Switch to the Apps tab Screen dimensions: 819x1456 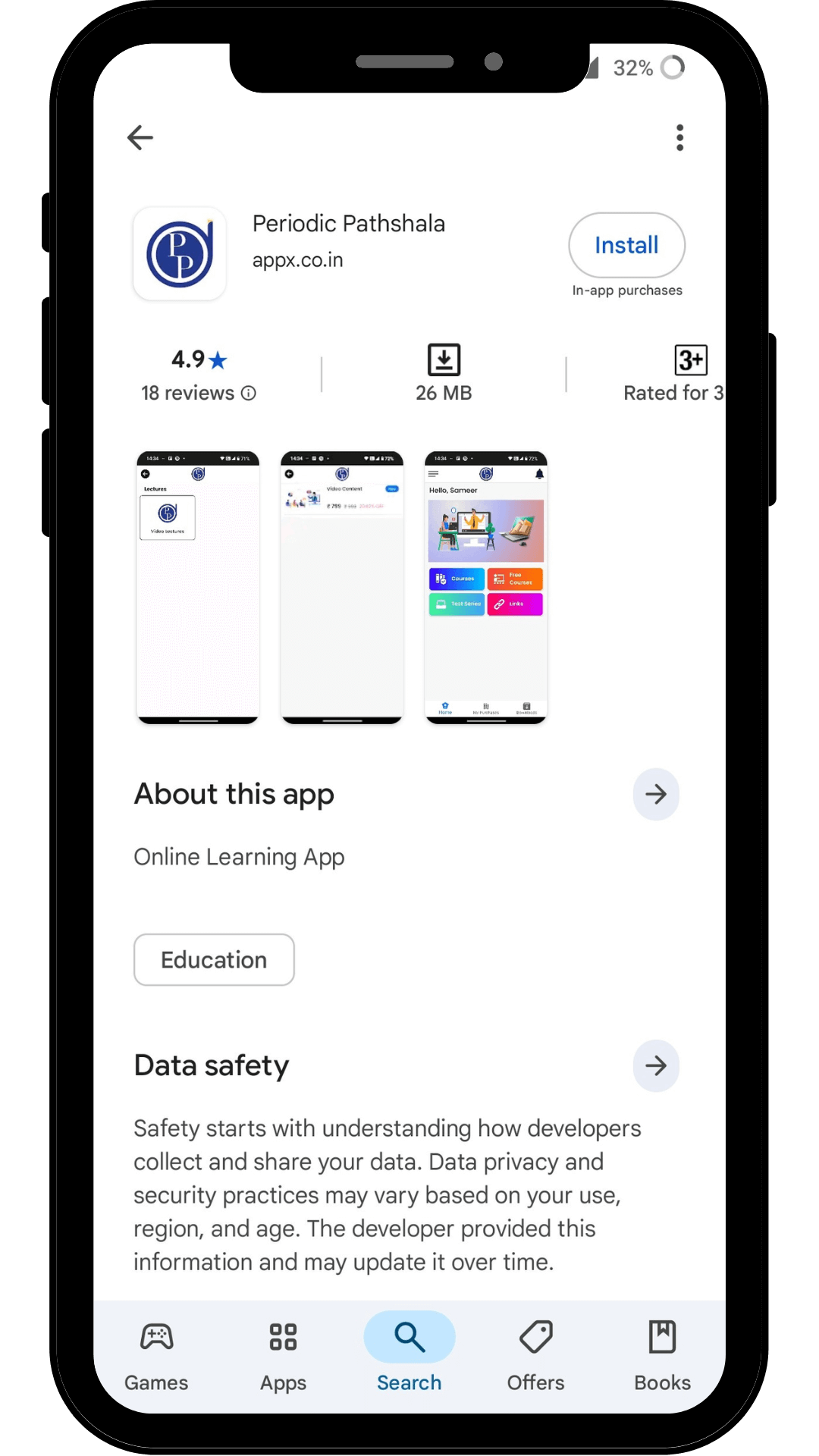pos(283,1355)
